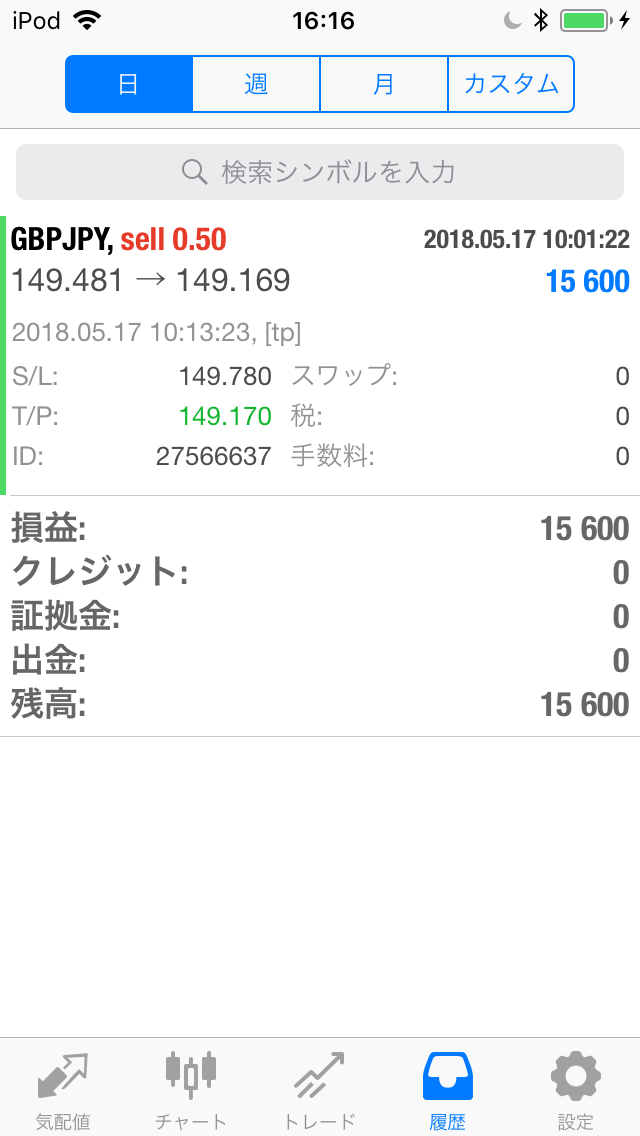Choose the カスタム custom period
This screenshot has height=1136, width=640.
[x=511, y=84]
